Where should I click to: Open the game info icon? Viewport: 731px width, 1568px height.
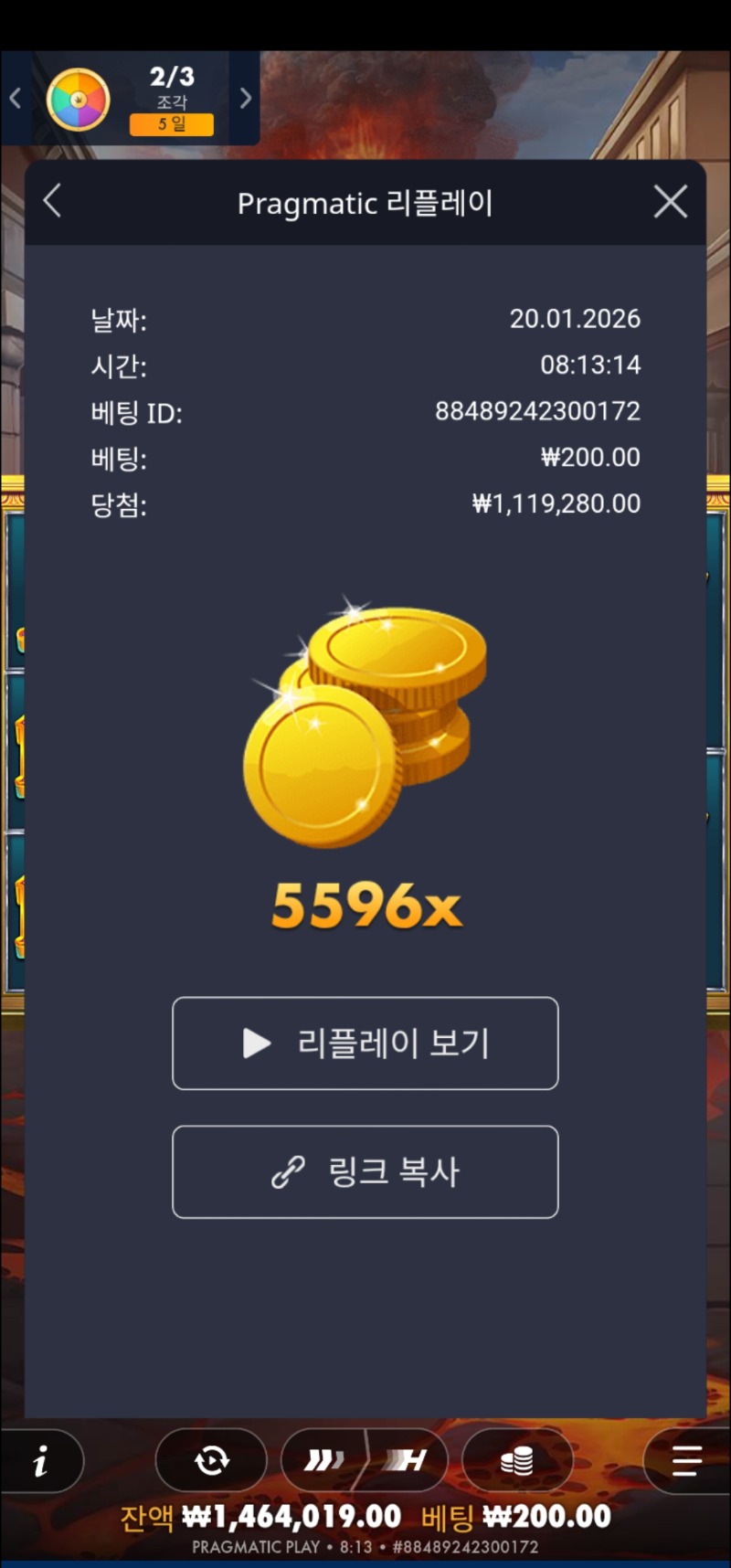point(40,1462)
